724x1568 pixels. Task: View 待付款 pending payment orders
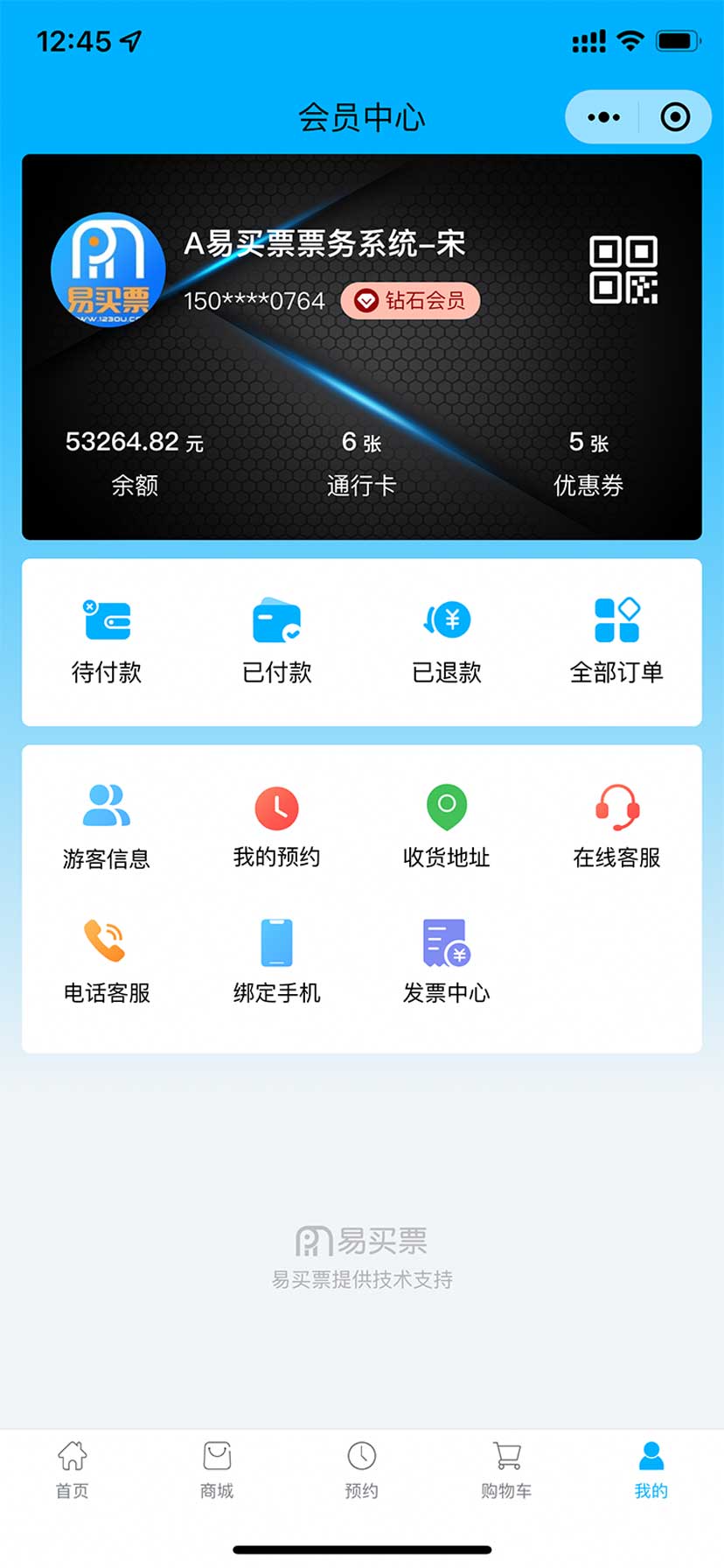point(107,642)
